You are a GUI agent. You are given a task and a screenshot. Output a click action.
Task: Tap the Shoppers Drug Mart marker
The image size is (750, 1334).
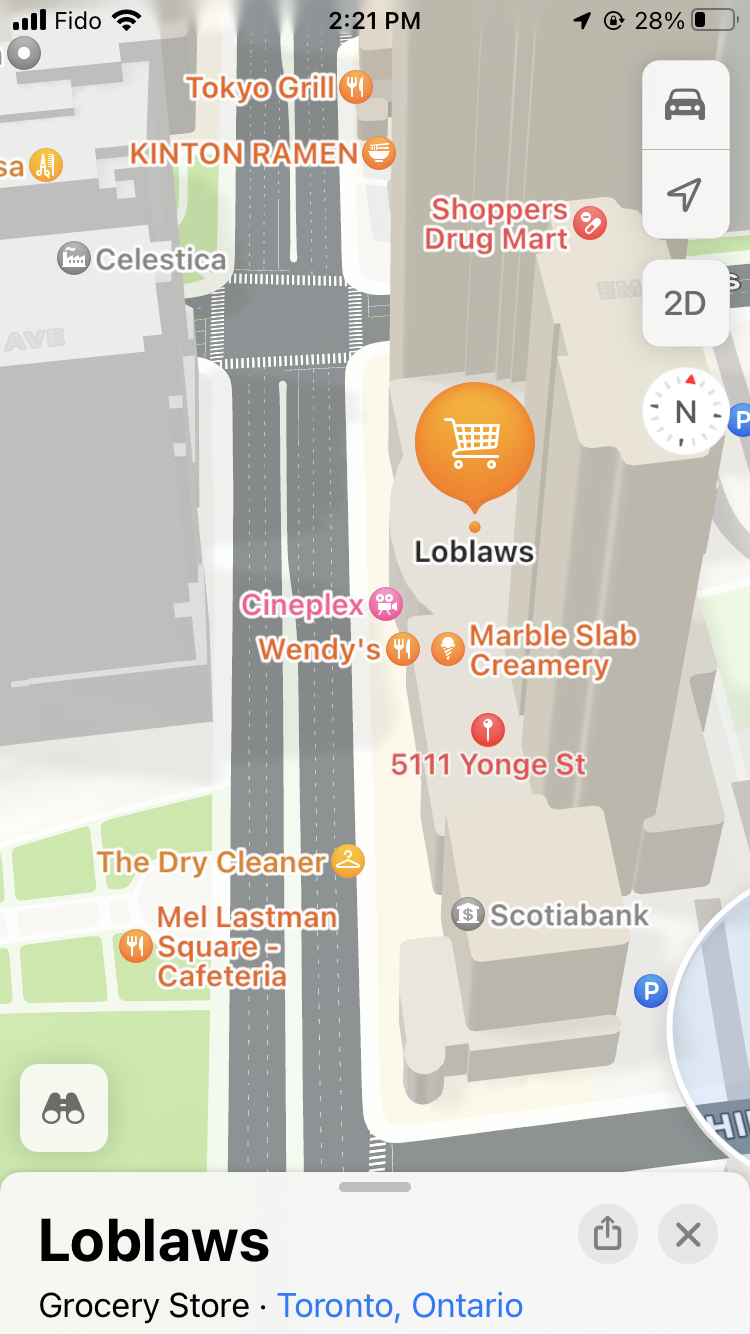pyautogui.click(x=590, y=222)
